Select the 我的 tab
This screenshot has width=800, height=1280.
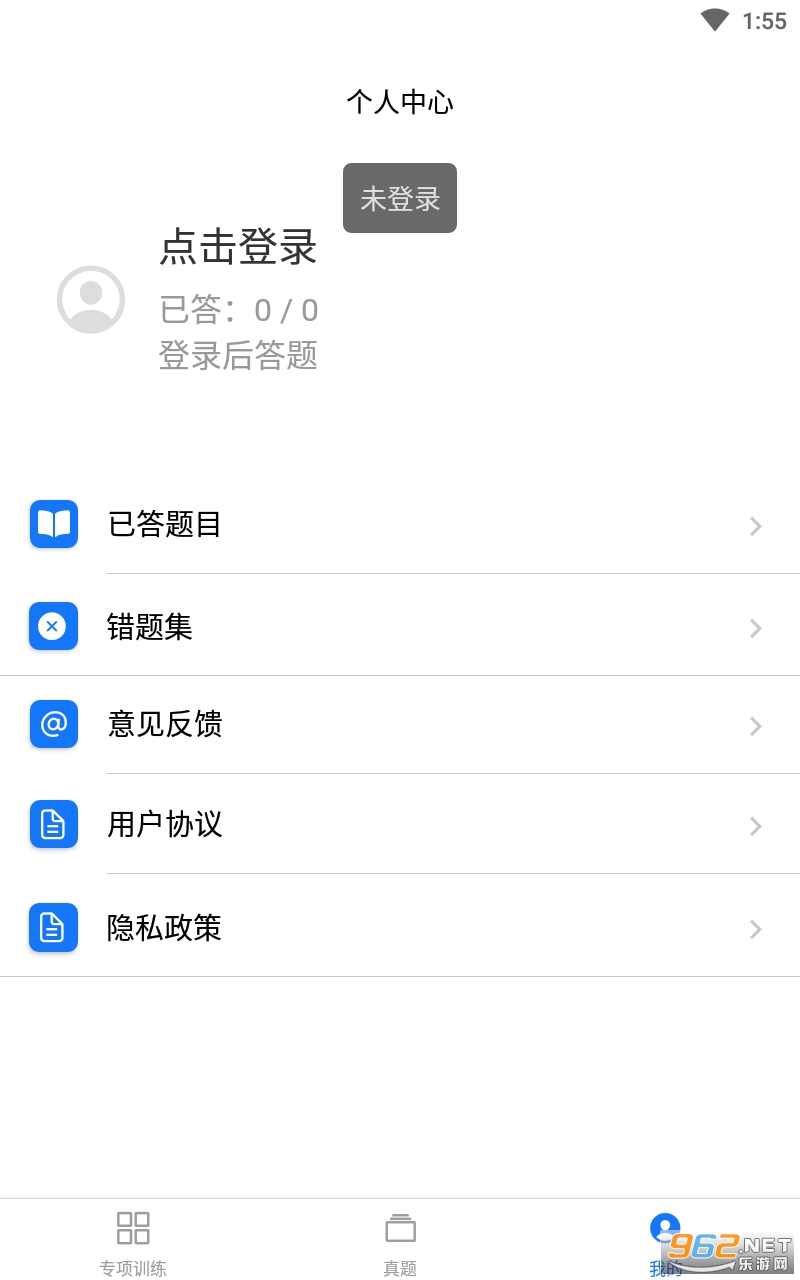[x=665, y=1242]
